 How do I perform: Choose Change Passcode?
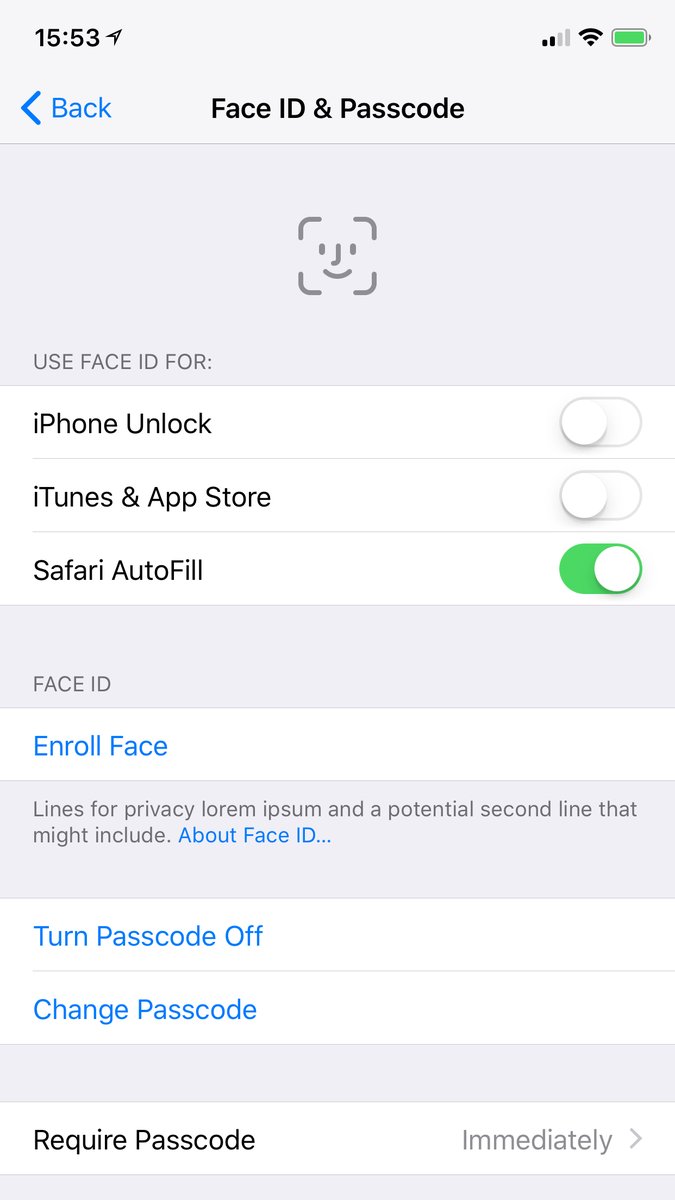coord(337,1008)
